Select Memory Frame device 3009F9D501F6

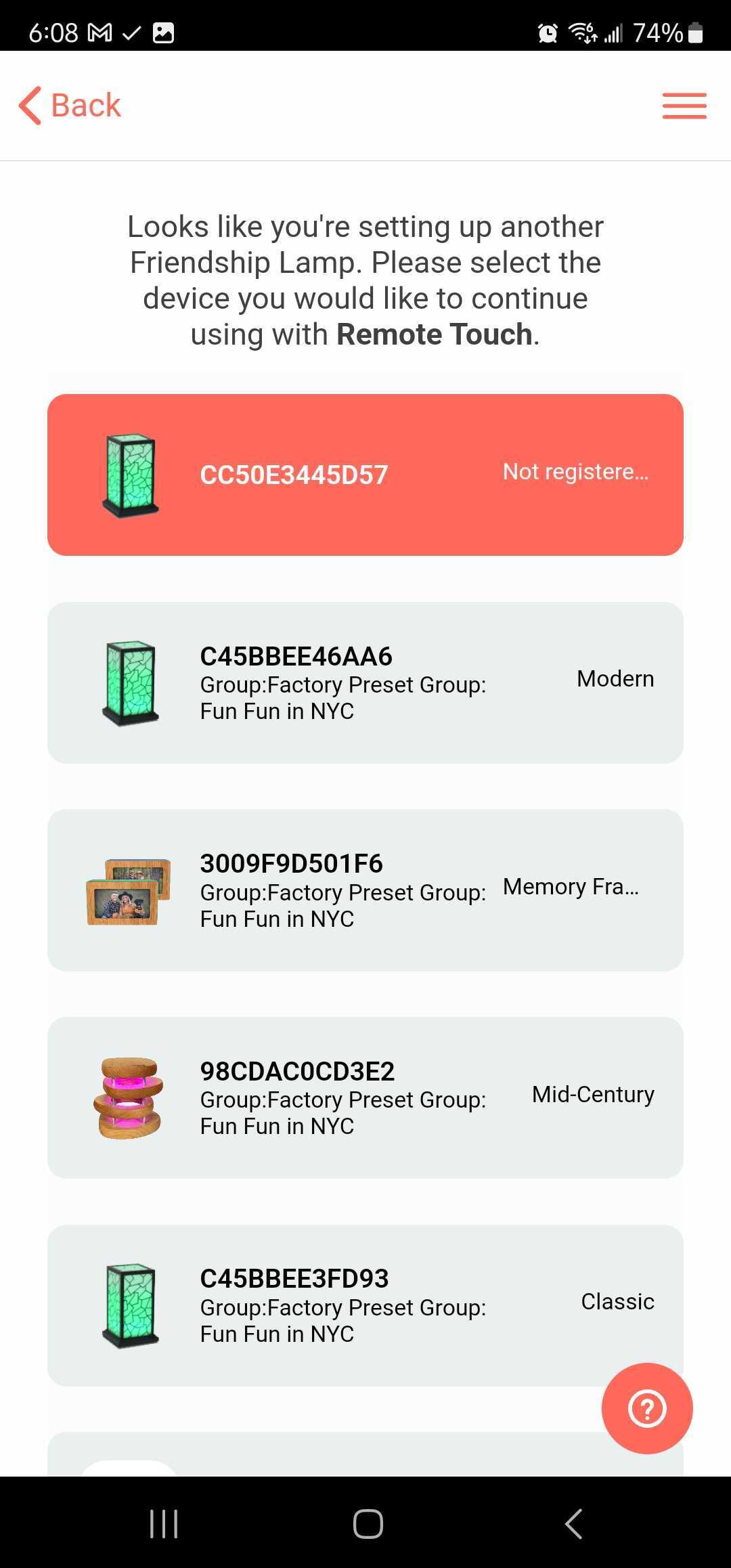pyautogui.click(x=365, y=890)
